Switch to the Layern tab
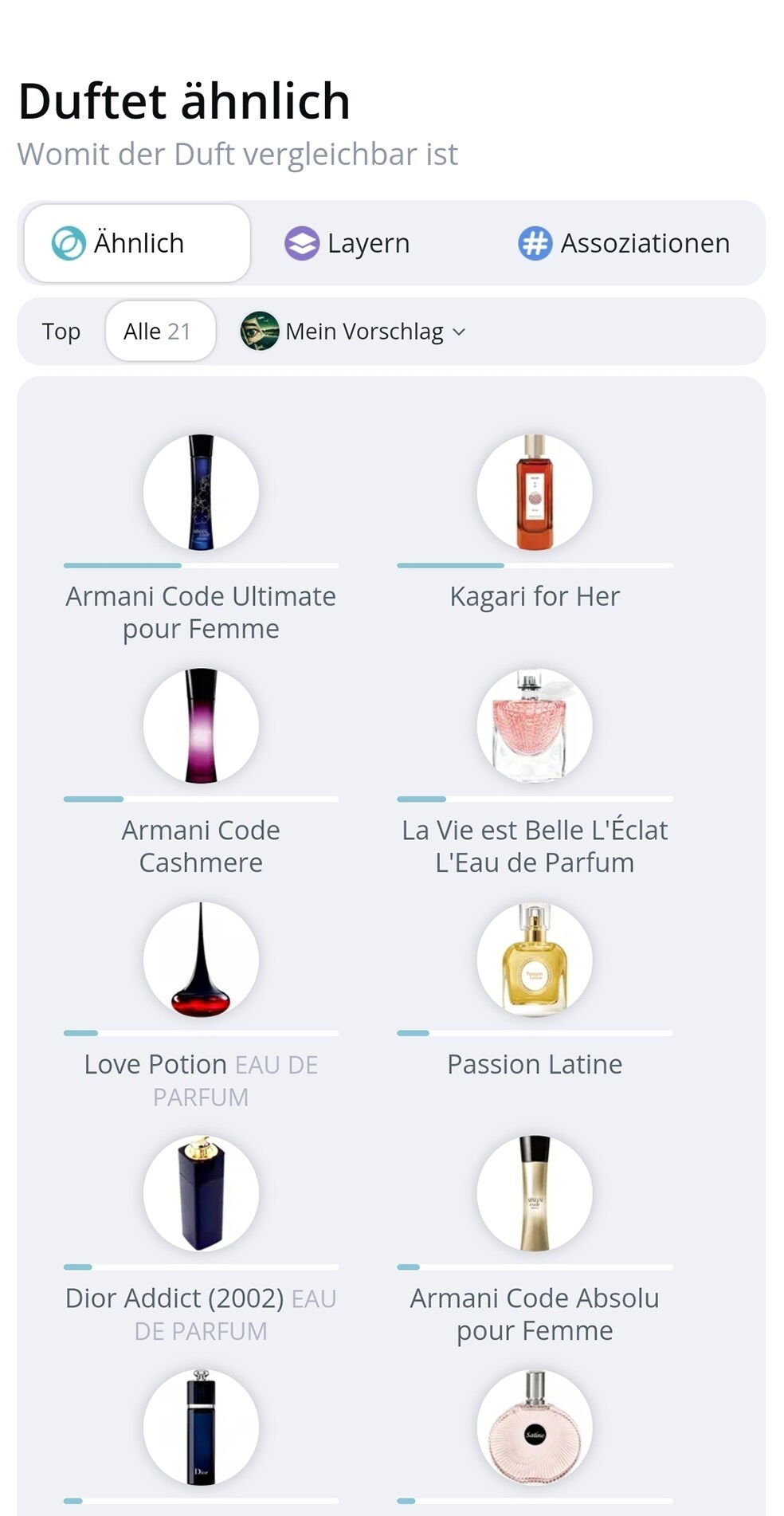The height and width of the screenshot is (1516, 784). coord(347,243)
